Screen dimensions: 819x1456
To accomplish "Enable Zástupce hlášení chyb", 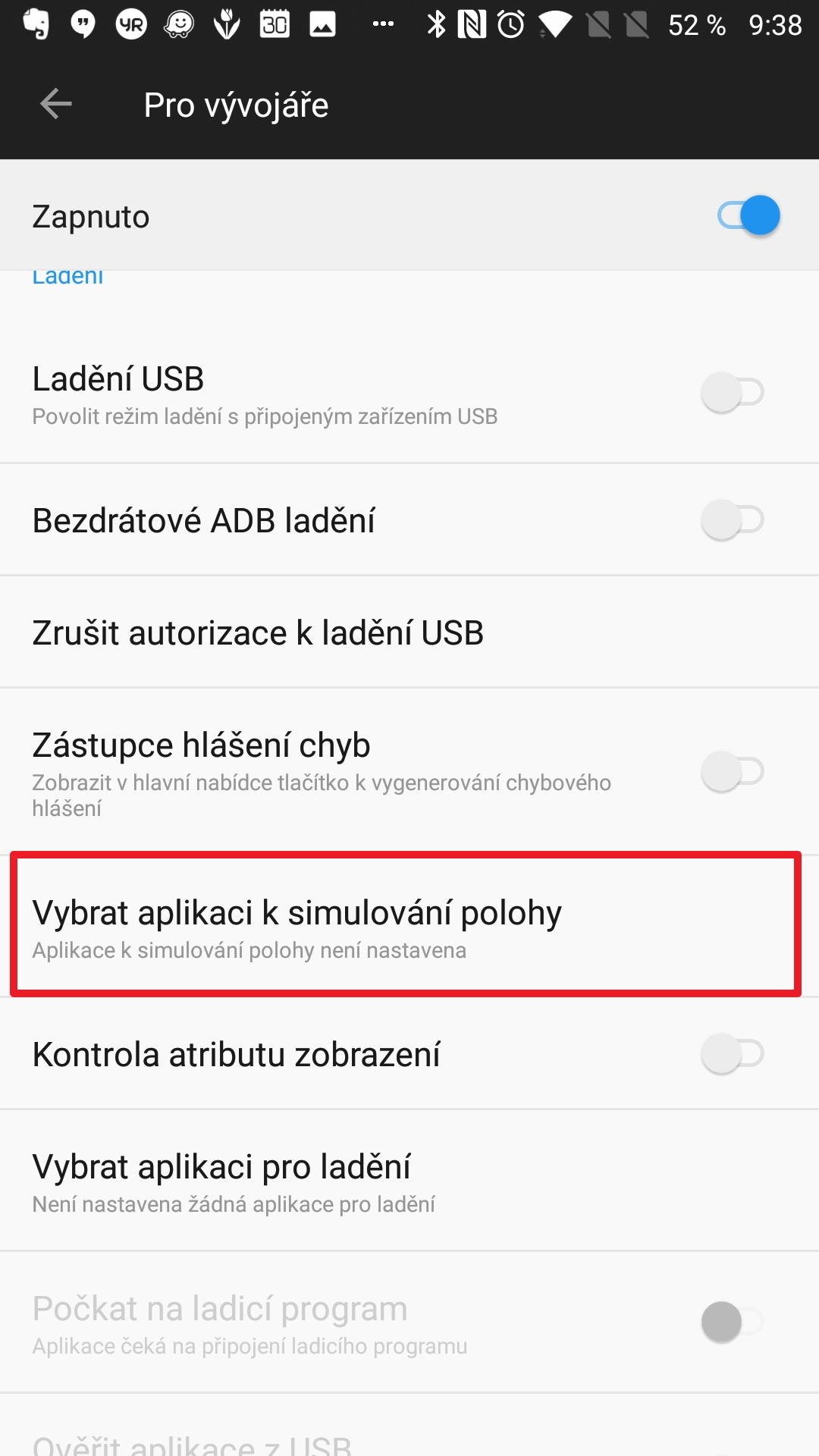I will pos(732,772).
